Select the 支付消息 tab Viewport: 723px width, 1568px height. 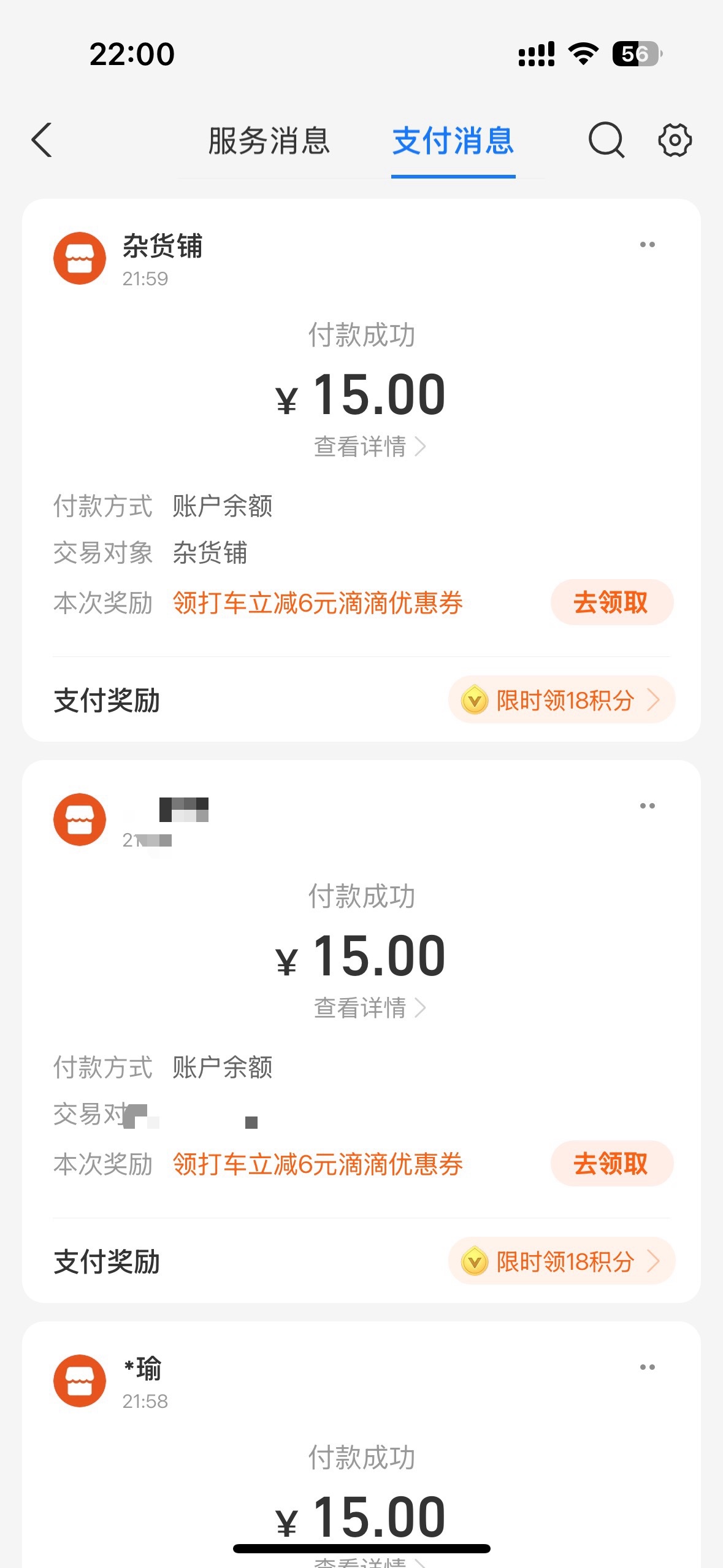point(453,141)
